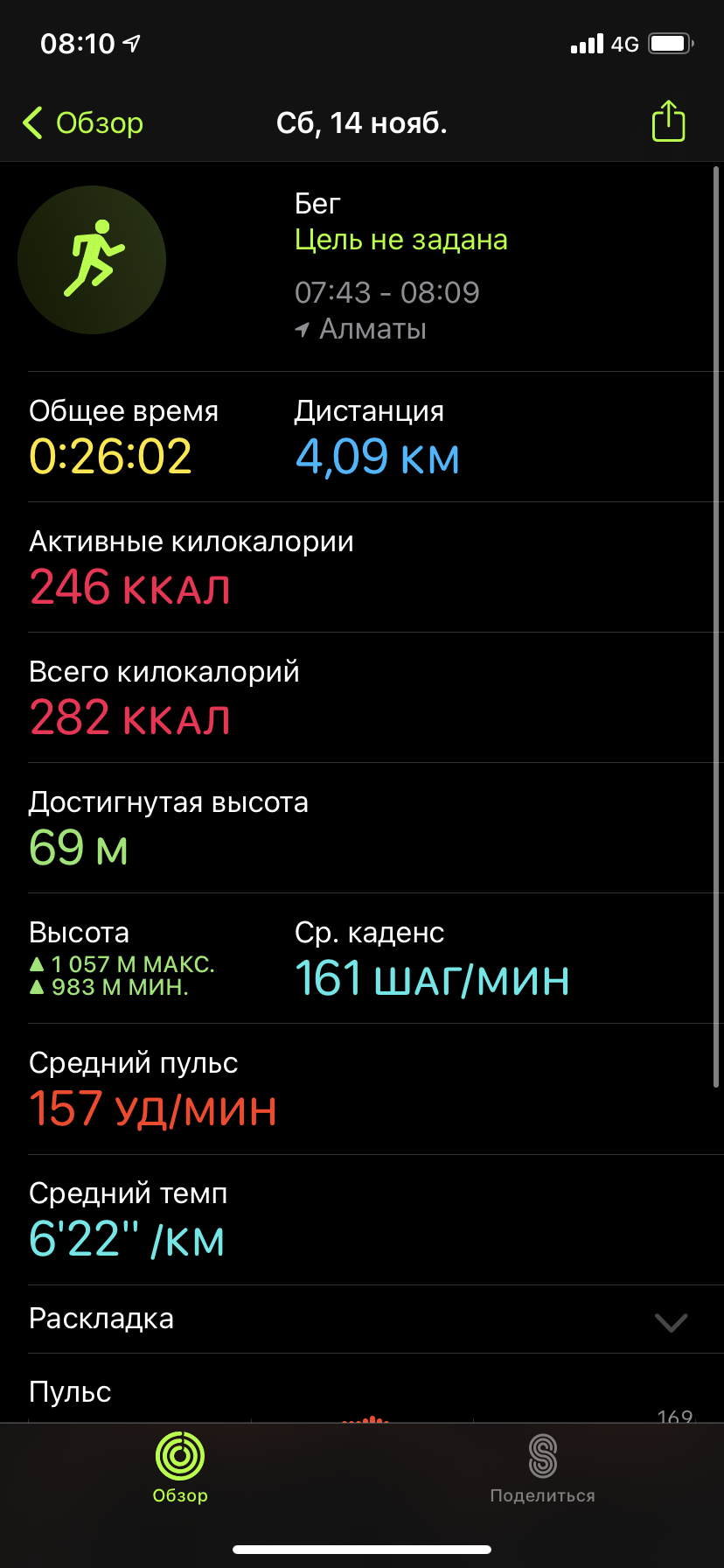This screenshot has height=1568, width=724.
Task: Expand the Раскладка section
Action: (671, 1321)
